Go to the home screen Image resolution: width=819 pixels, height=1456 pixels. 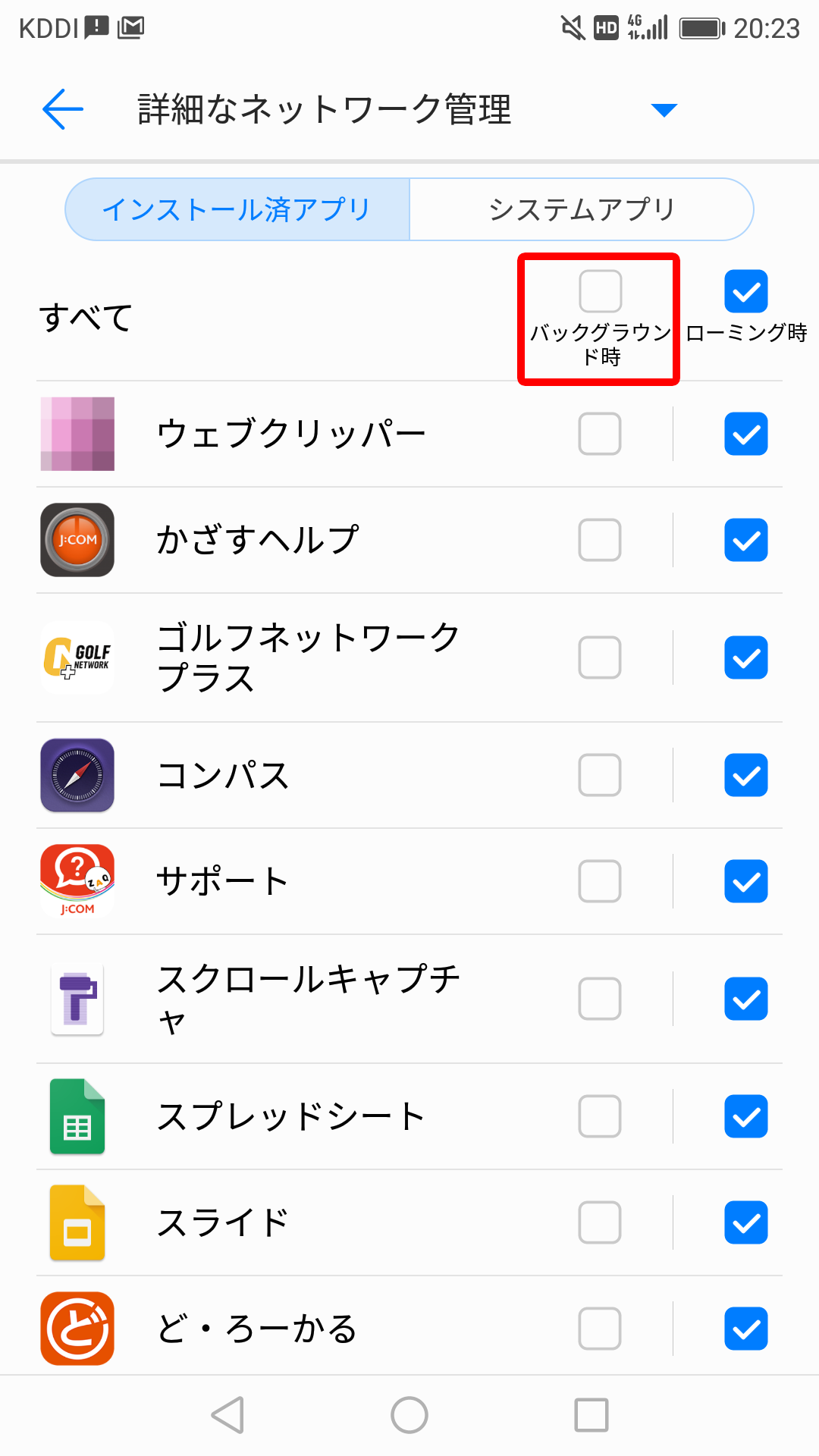(409, 1415)
